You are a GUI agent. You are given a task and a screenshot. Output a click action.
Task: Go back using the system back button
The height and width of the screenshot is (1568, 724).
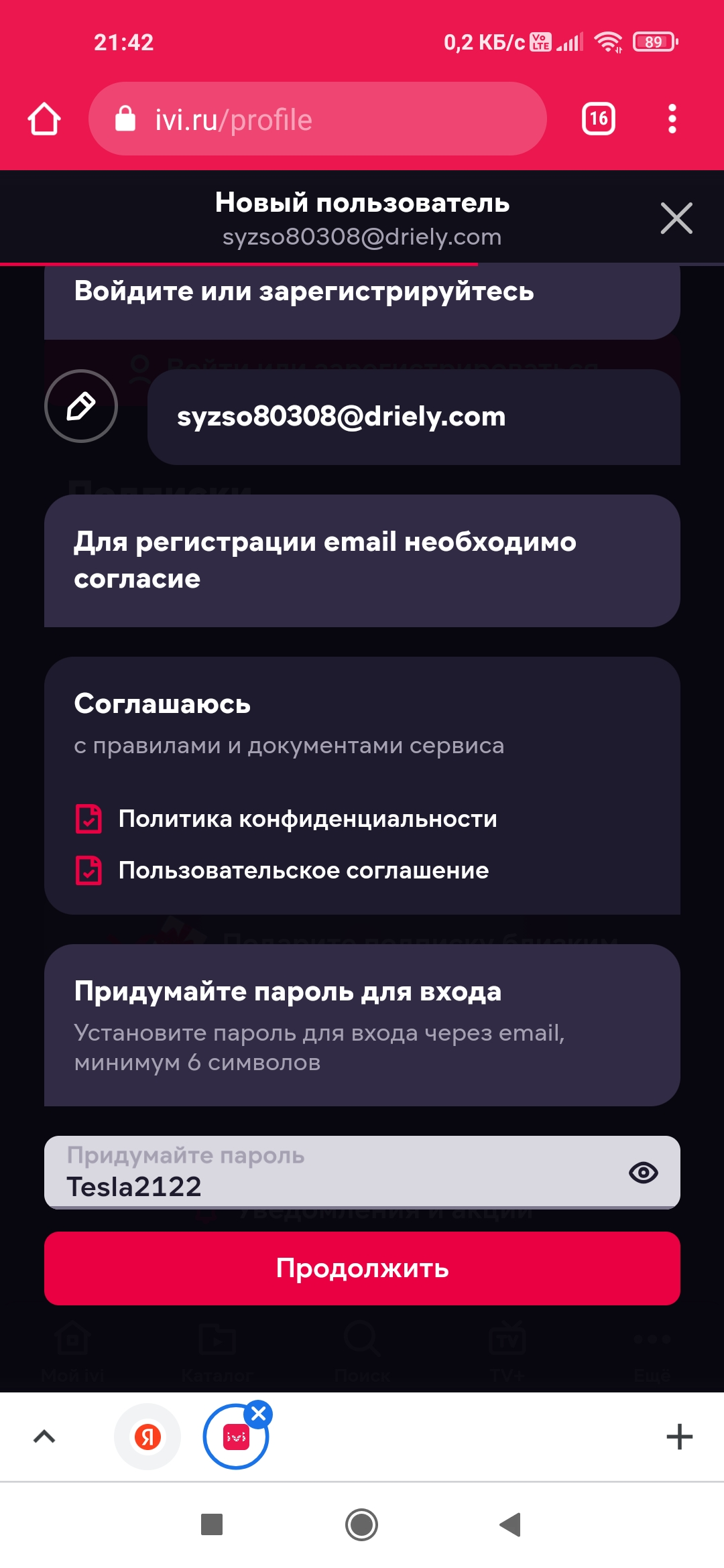(511, 1525)
